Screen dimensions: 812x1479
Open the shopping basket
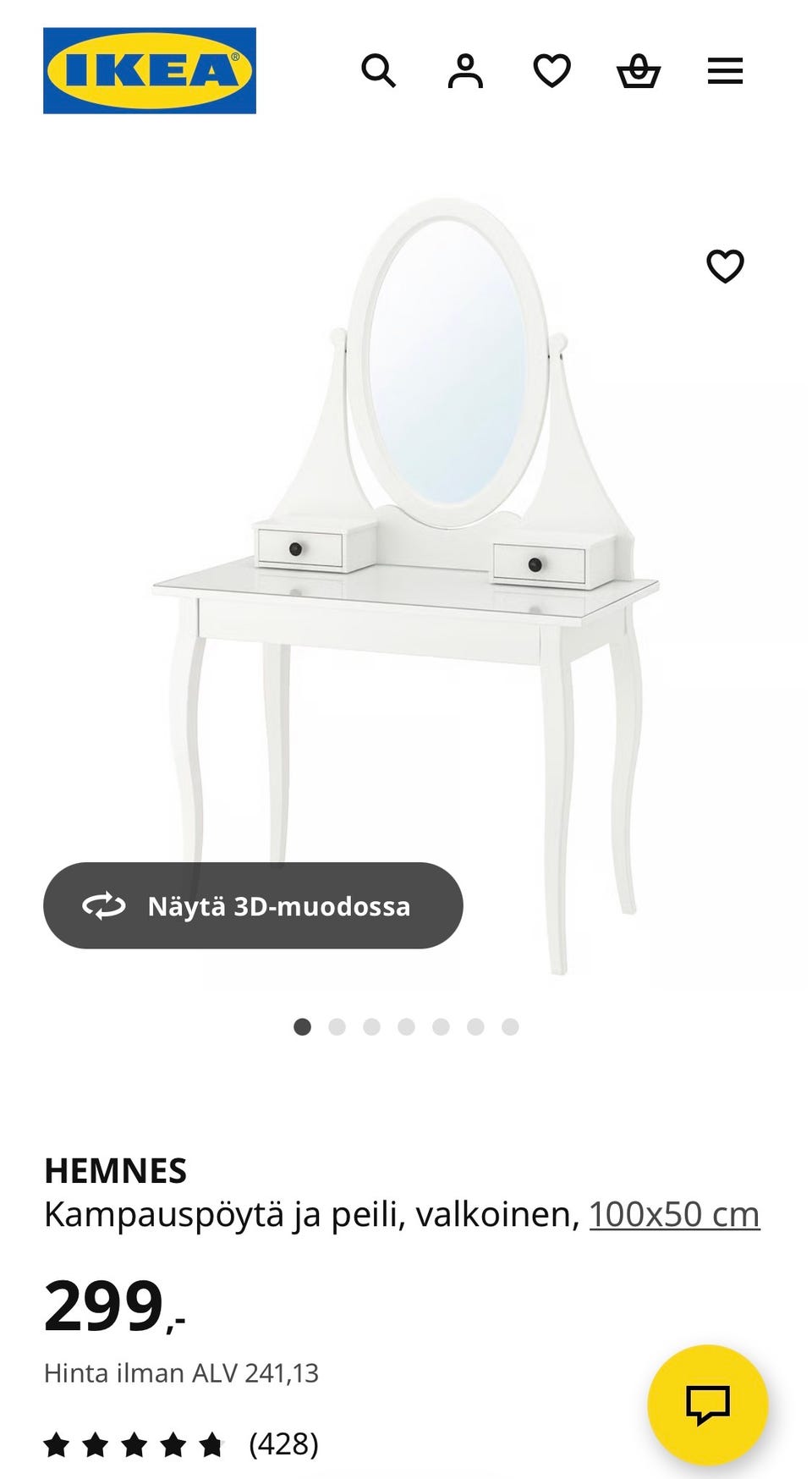coord(639,71)
